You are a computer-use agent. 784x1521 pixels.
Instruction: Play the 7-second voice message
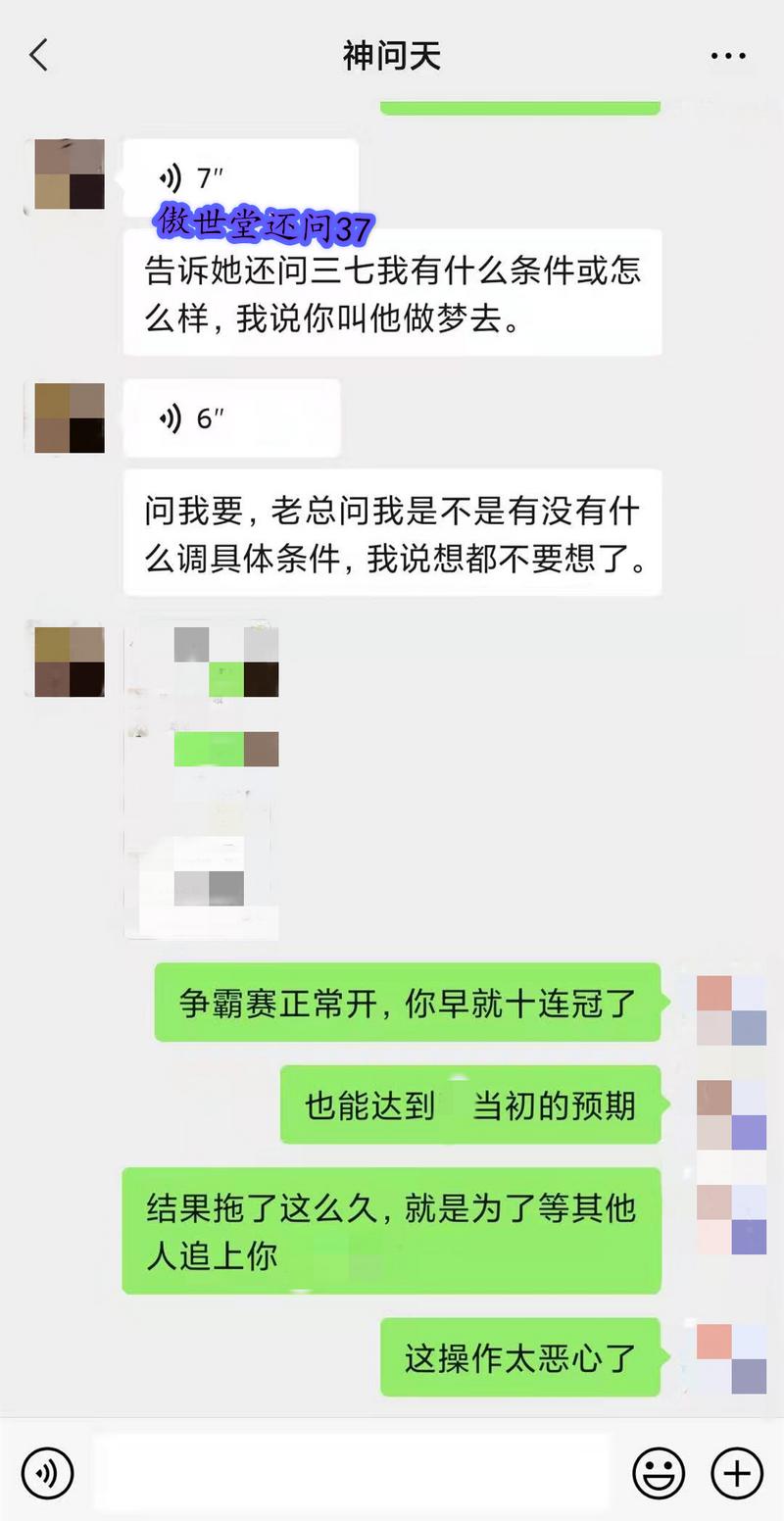[240, 177]
